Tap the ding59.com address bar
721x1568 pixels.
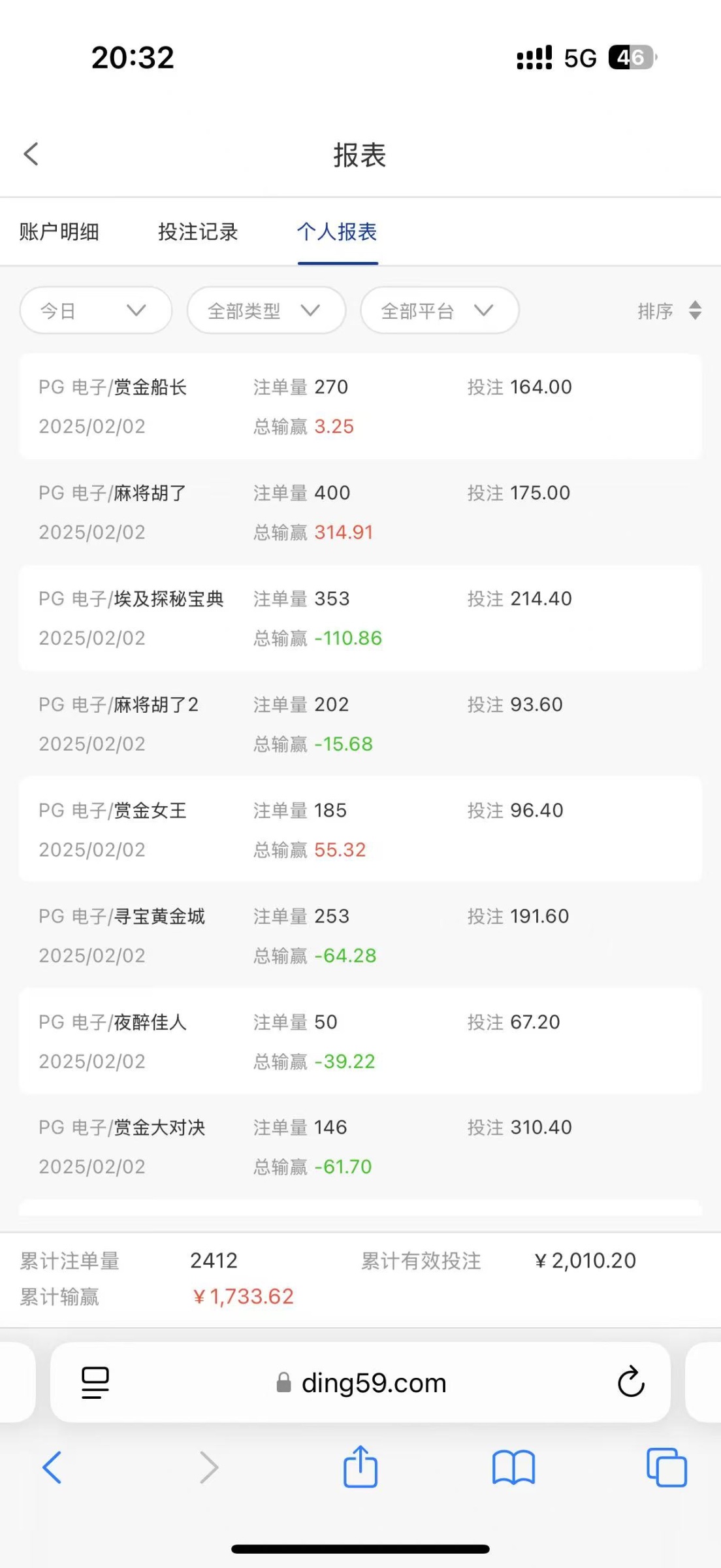pos(360,1382)
